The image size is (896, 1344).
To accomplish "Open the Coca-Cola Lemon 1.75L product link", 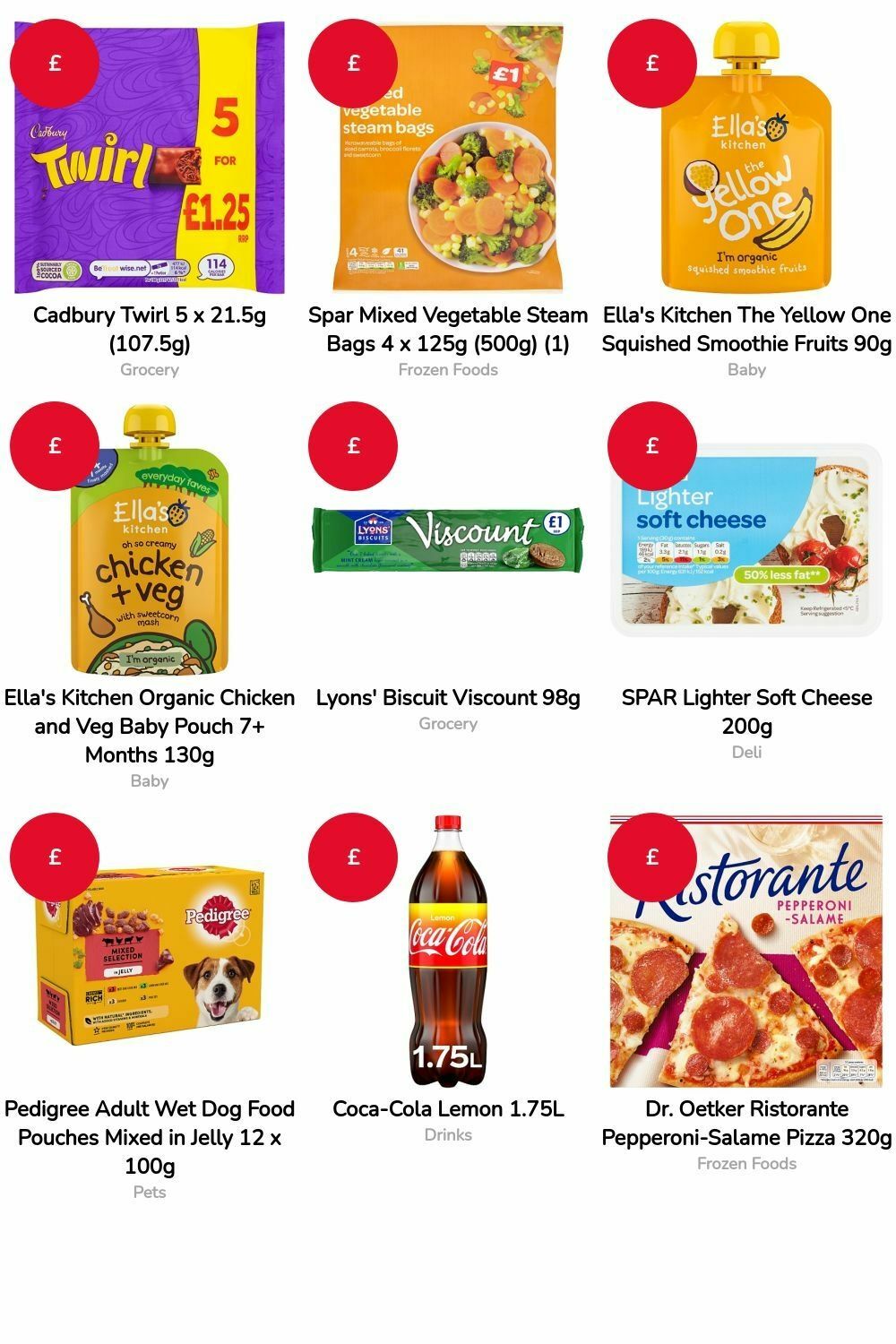I will point(447,1108).
